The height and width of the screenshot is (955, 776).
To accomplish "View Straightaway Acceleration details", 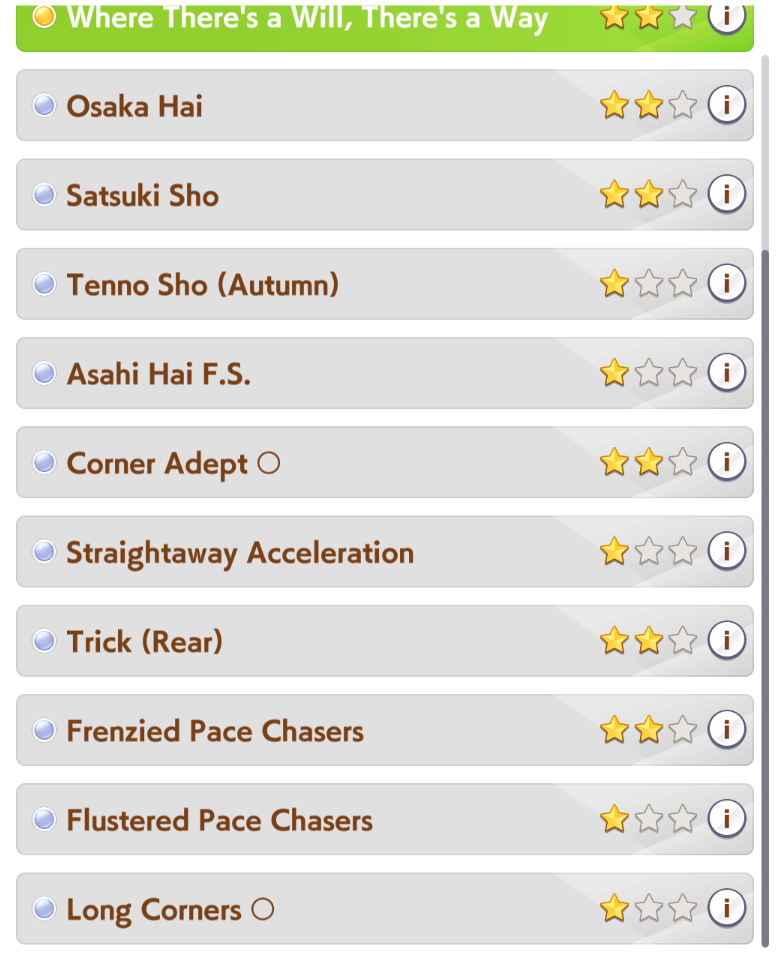I will (727, 550).
